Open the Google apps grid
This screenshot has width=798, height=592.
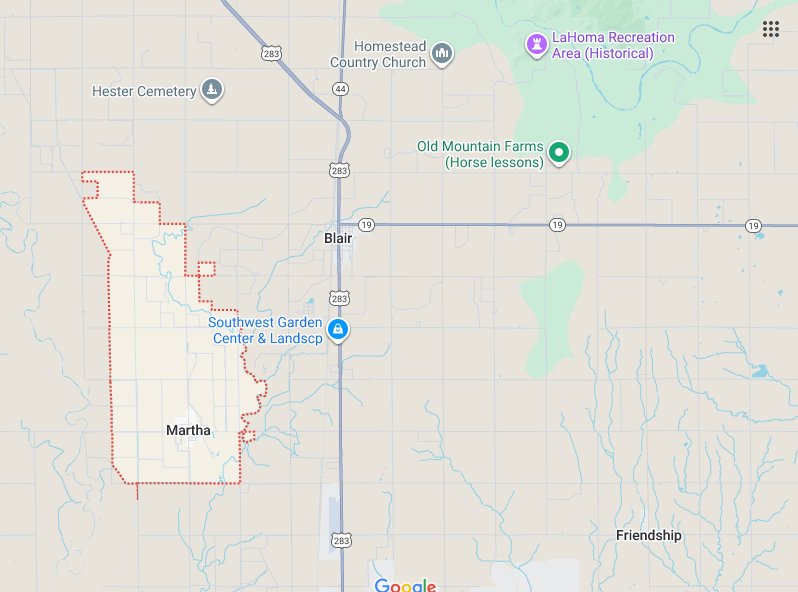coord(770,29)
